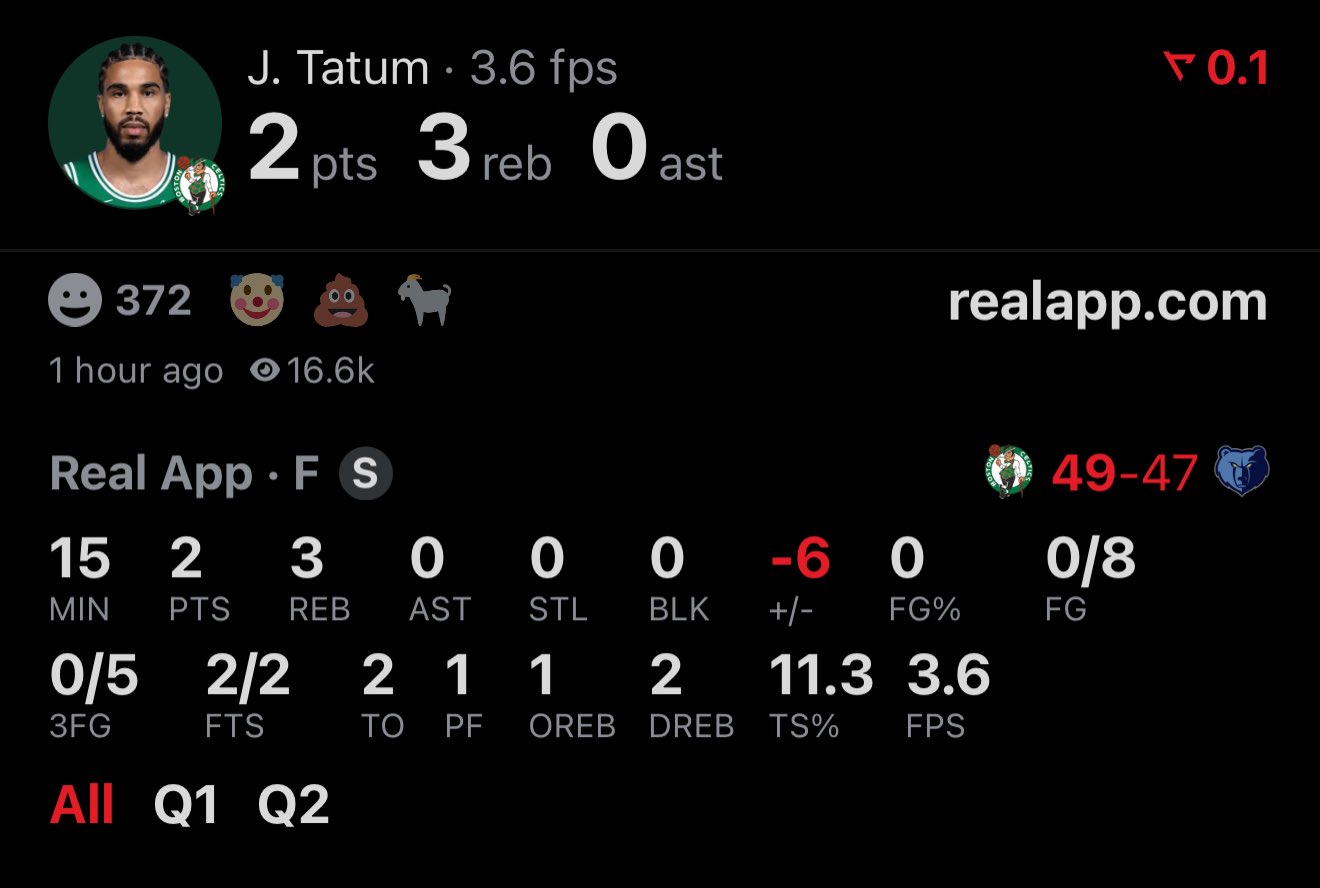Open the Celtics vs Grizzlies 49-47 game
The image size is (1320, 888).
(1124, 472)
